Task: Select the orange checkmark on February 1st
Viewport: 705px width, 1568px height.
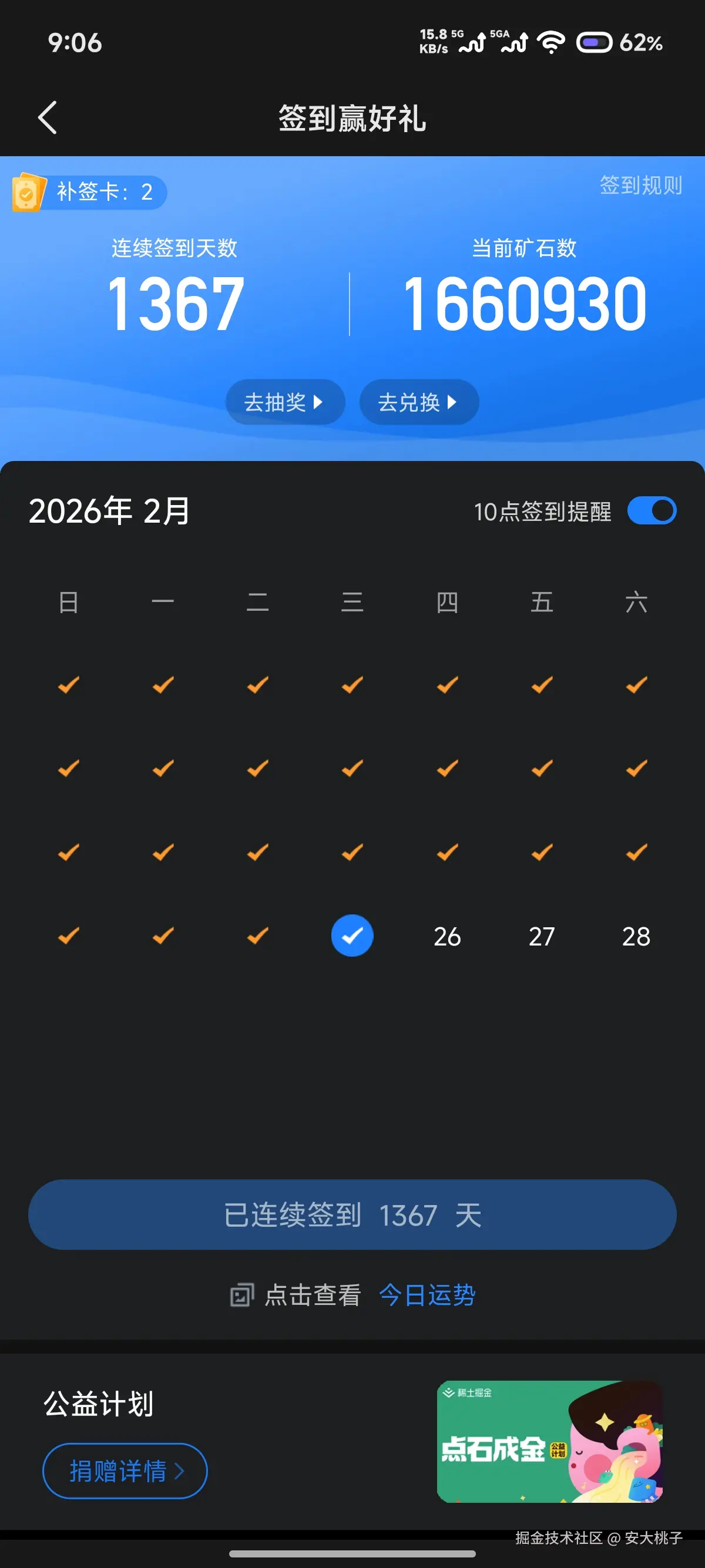Action: [68, 684]
